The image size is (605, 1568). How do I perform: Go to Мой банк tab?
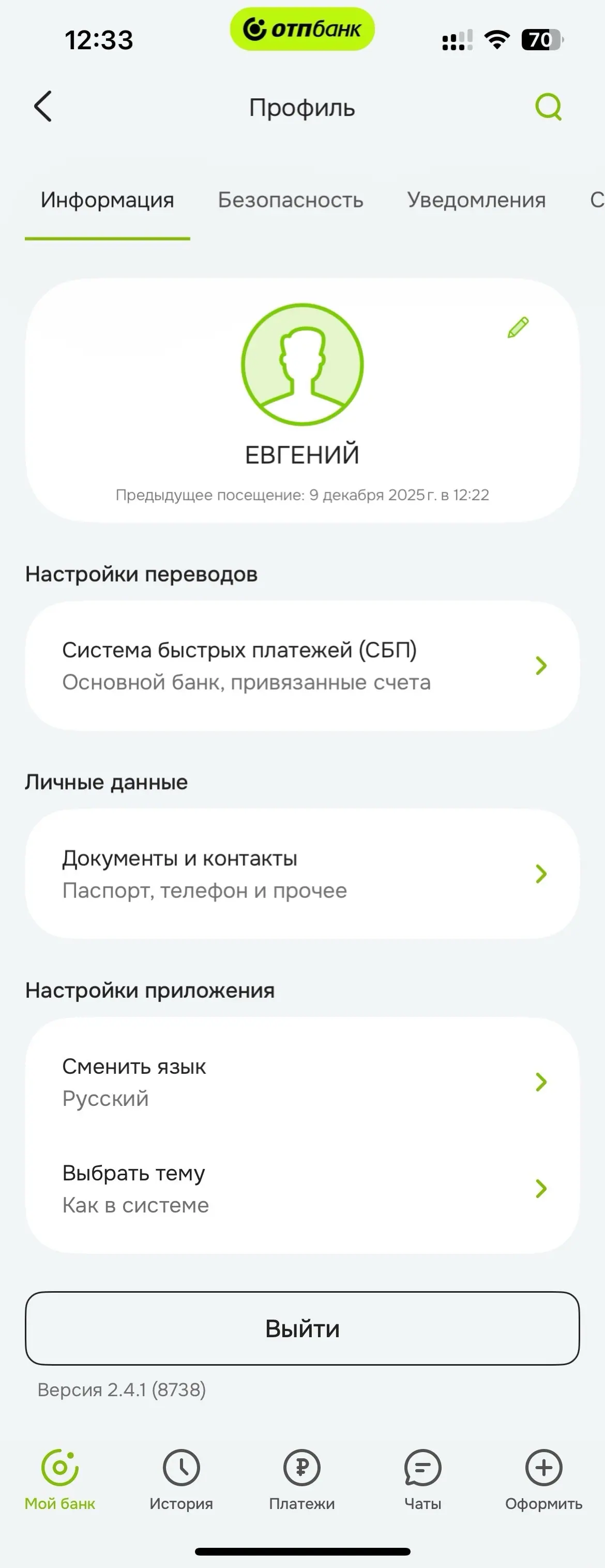59,1479
